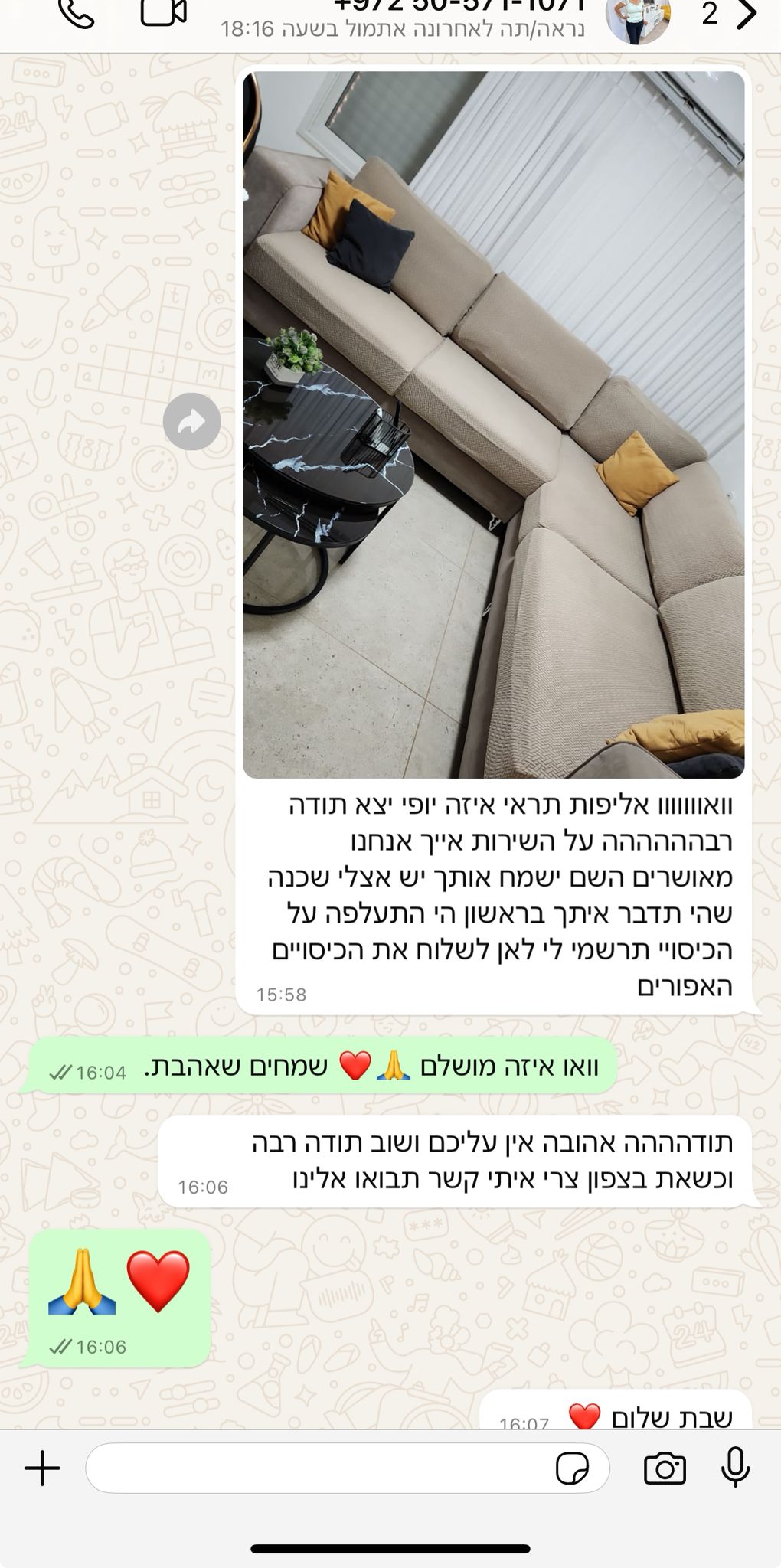Start a video call
Viewport: 781px width, 1568px height.
[163, 13]
